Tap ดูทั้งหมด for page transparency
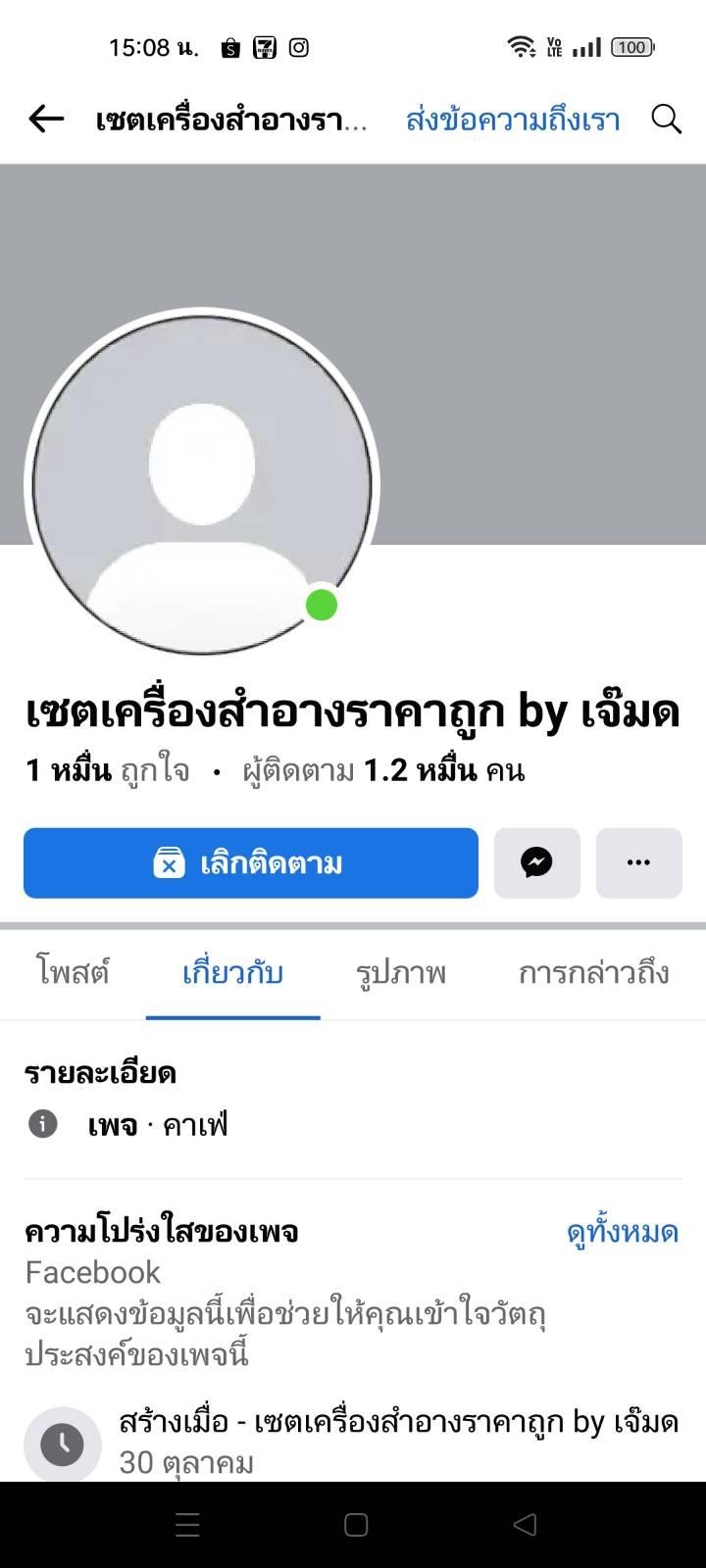This screenshot has width=706, height=1568. [623, 1232]
